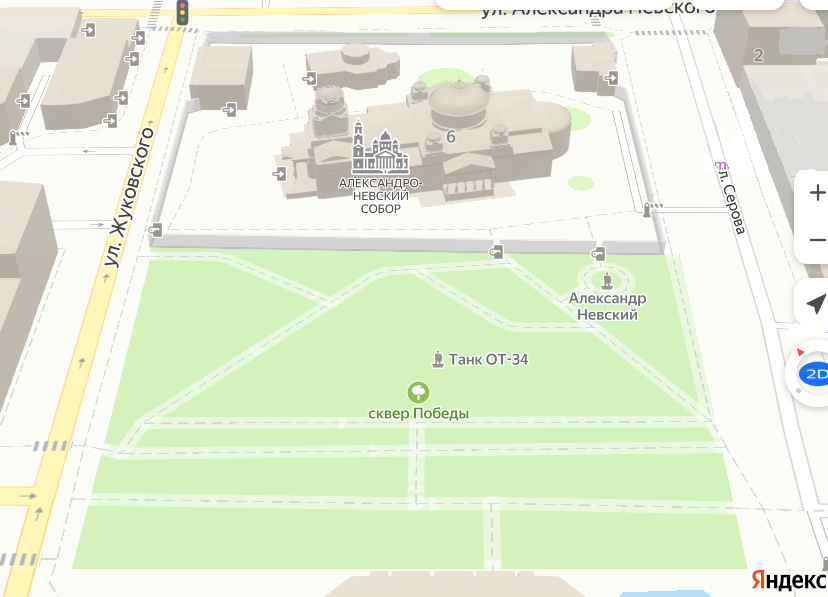Select the Александр Невский monument marker
828x597 pixels.
point(607,281)
